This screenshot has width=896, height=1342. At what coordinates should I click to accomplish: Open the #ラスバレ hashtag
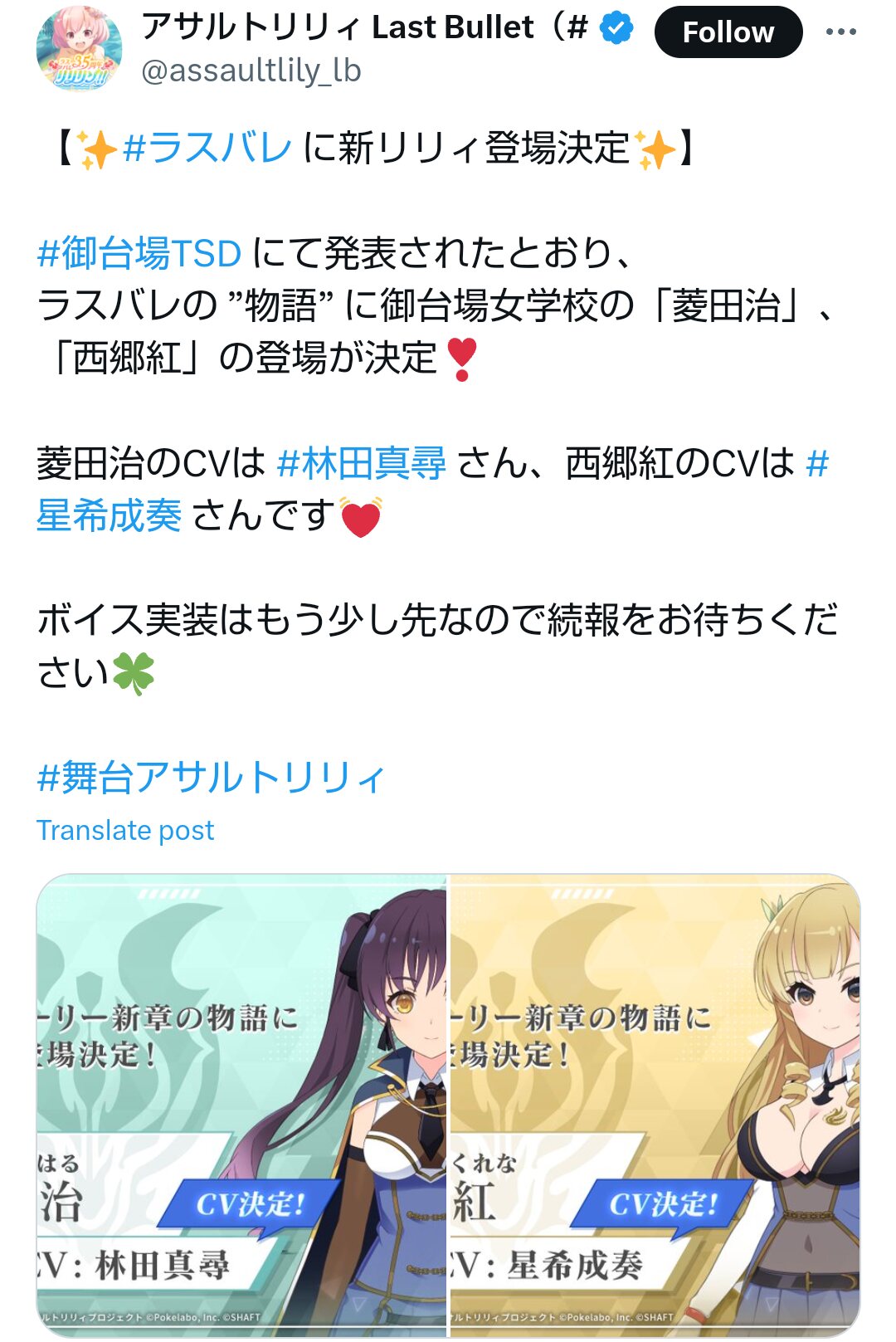[207, 149]
